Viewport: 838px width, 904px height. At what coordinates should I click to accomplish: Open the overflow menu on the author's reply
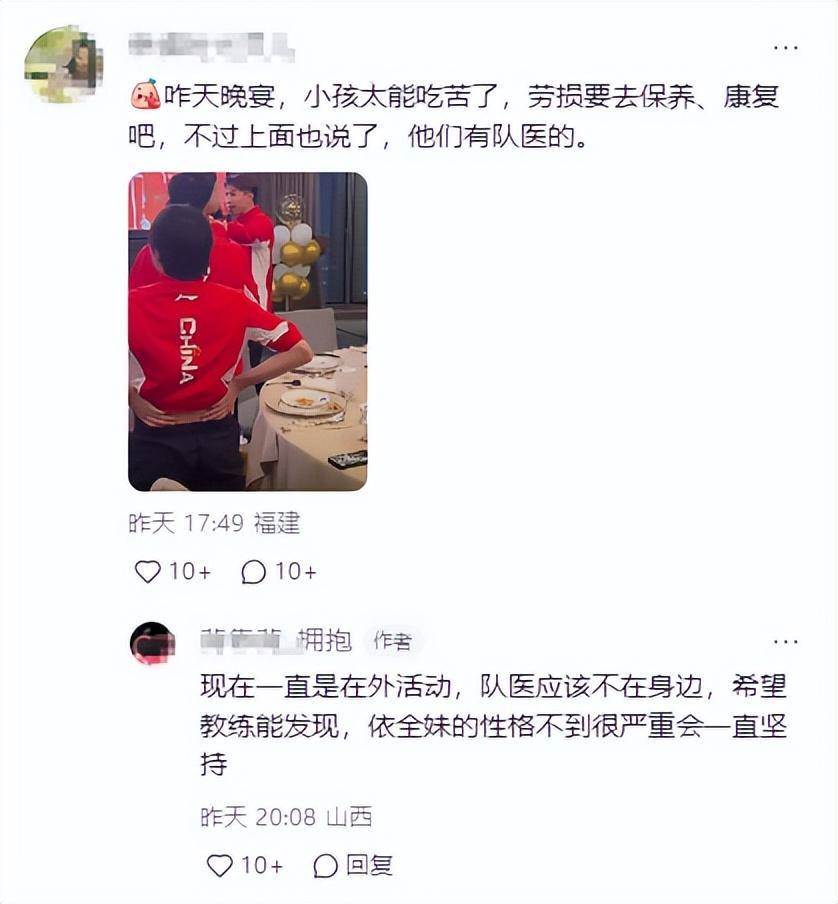coord(785,641)
